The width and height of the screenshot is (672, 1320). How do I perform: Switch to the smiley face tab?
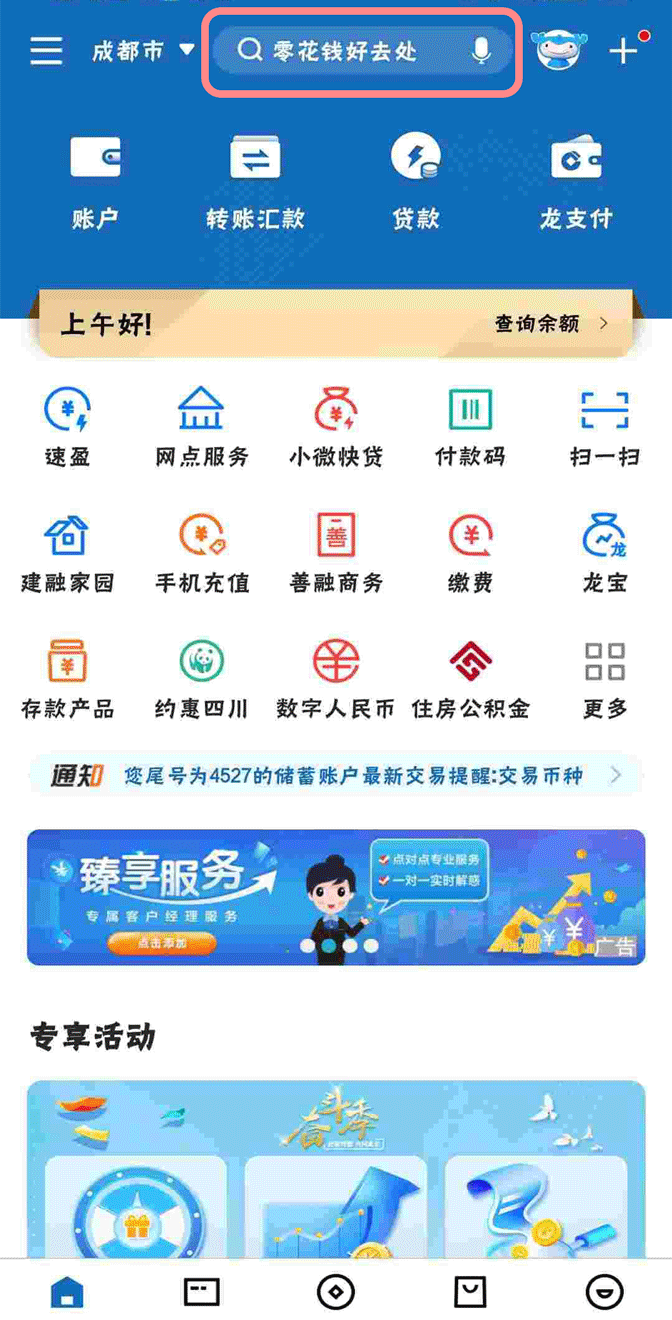coord(604,1292)
